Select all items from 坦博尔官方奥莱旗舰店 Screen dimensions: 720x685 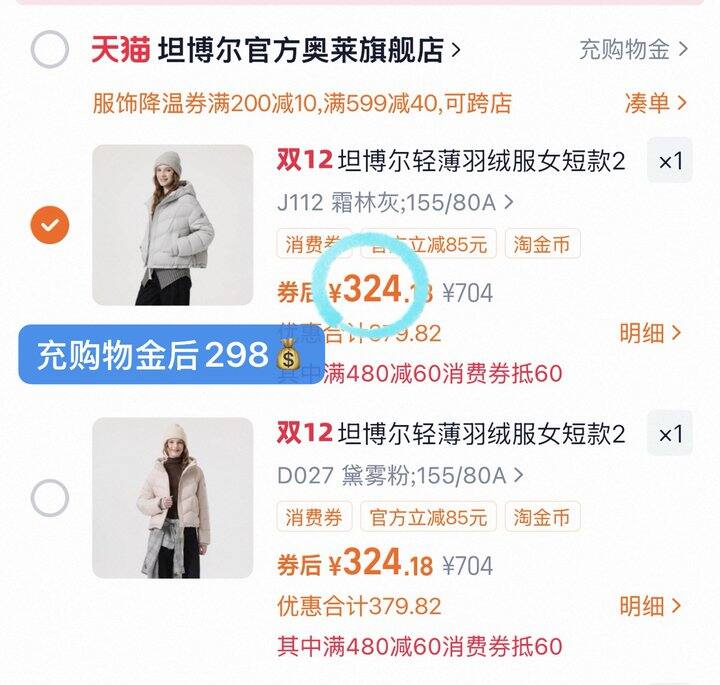click(50, 49)
